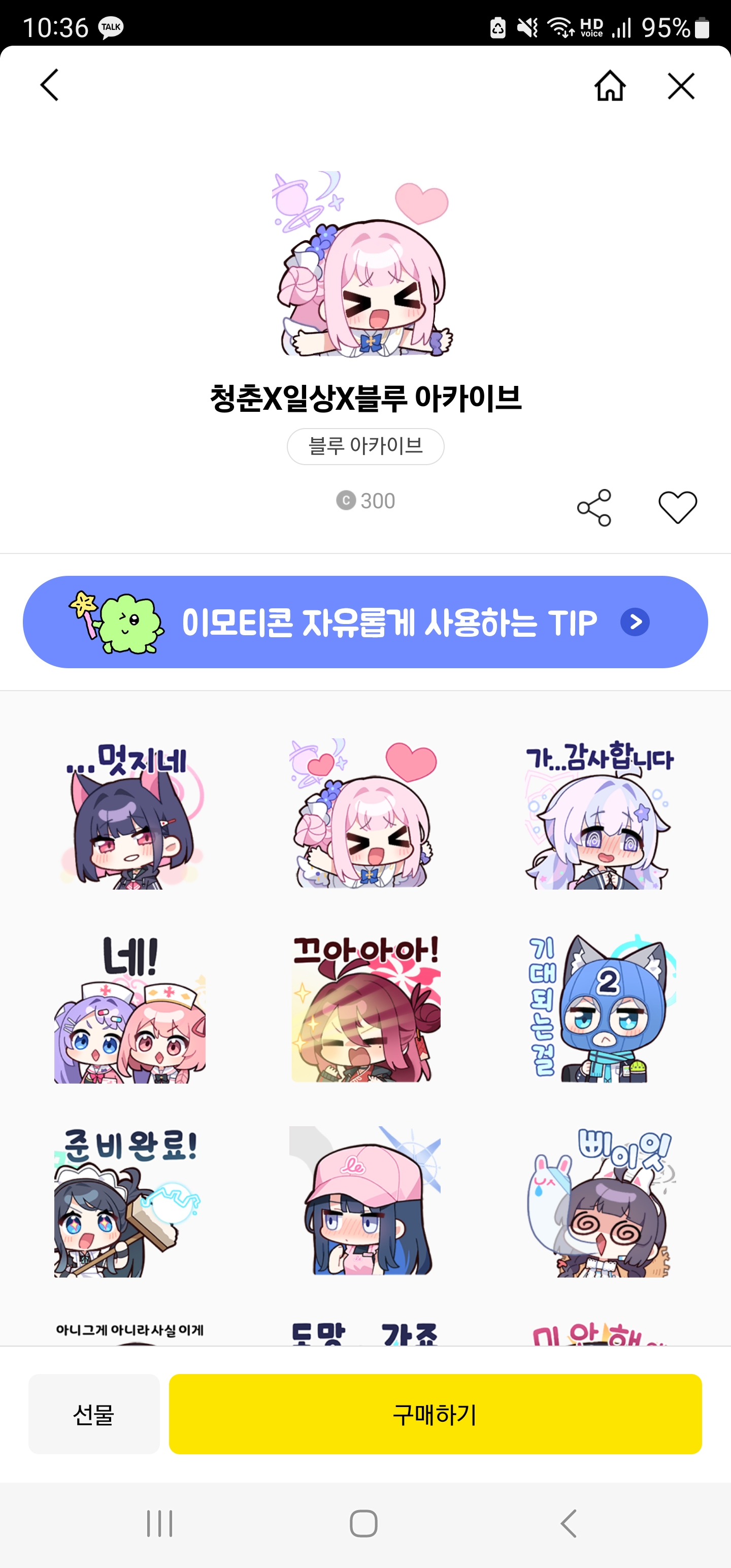
Task: Share this emoticon pack
Action: (594, 507)
